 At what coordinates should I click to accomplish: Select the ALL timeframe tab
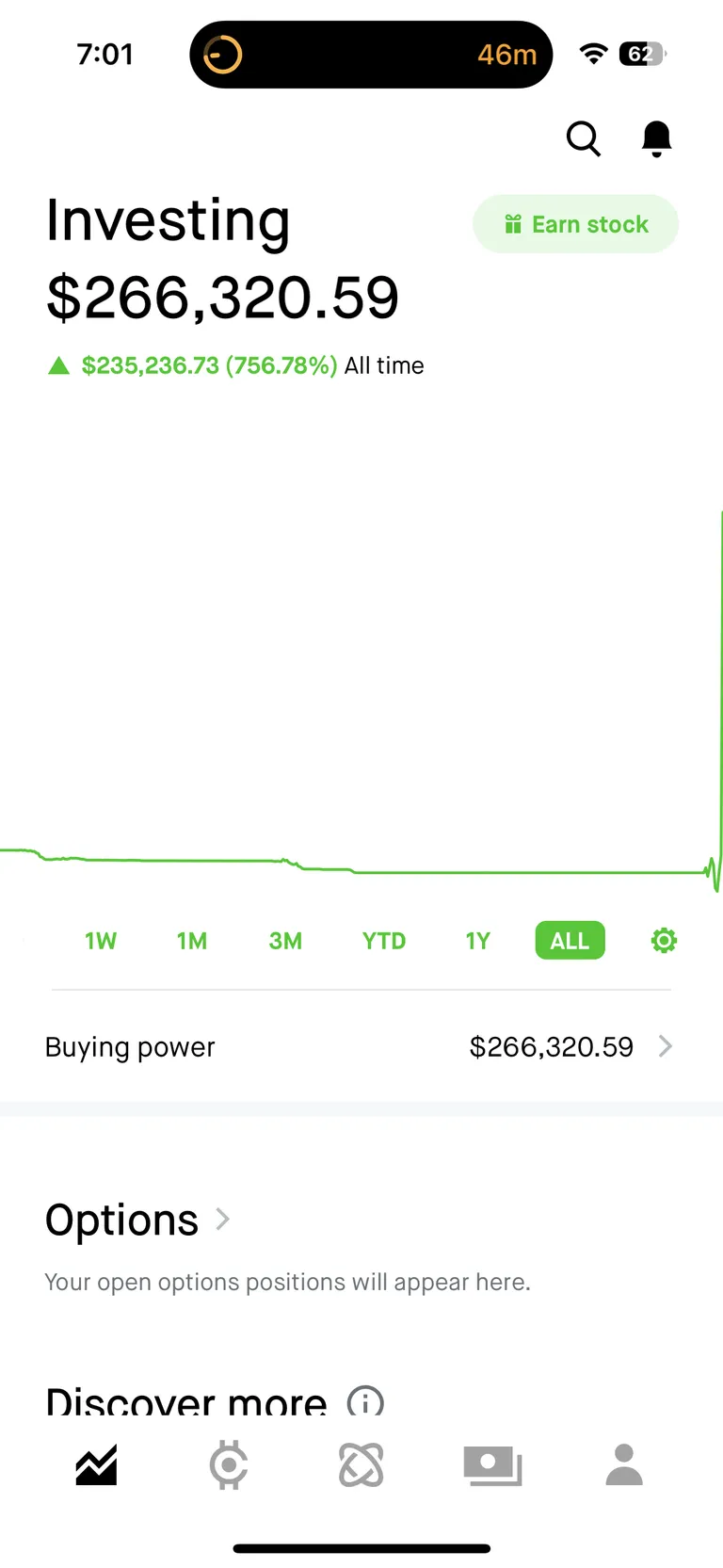point(569,940)
